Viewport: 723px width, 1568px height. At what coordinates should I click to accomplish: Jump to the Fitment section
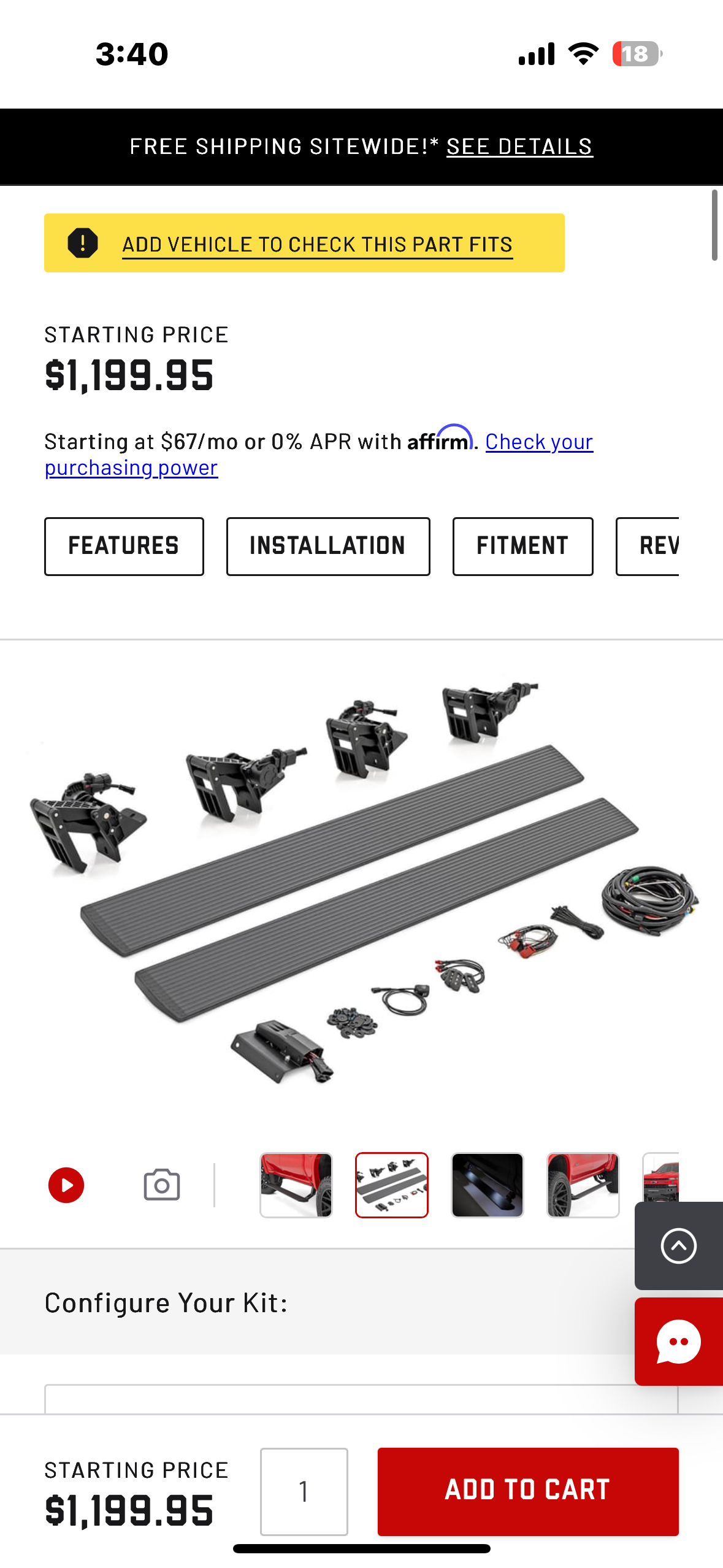[x=522, y=546]
